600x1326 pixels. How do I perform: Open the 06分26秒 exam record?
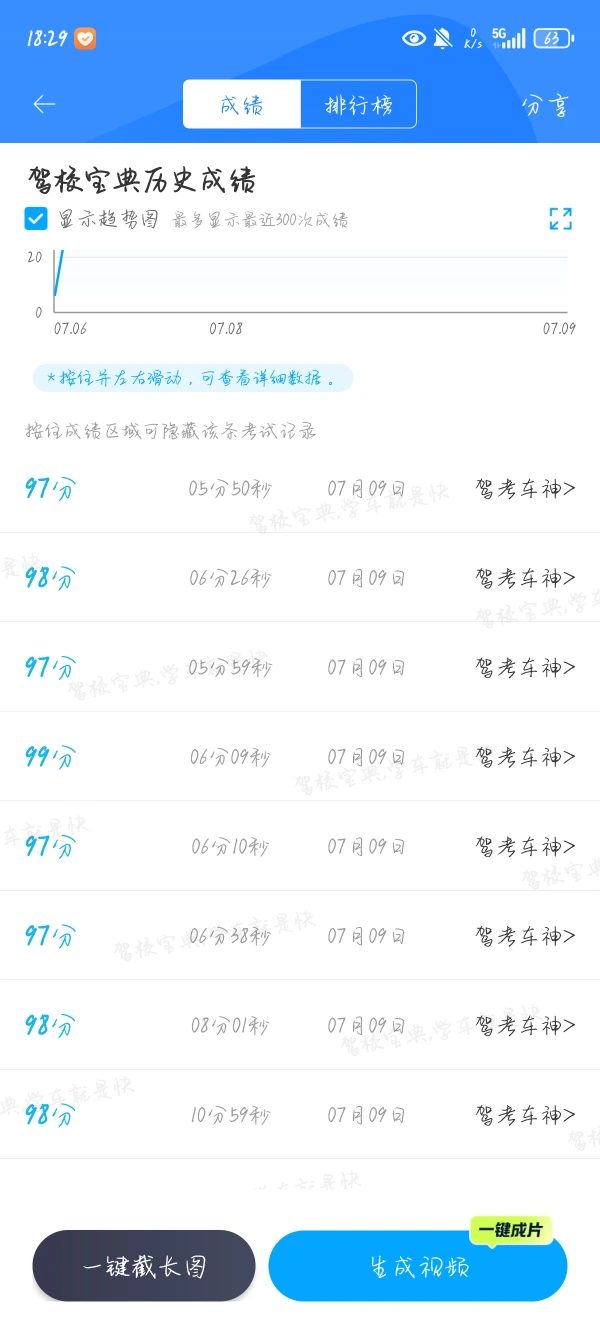[300, 578]
